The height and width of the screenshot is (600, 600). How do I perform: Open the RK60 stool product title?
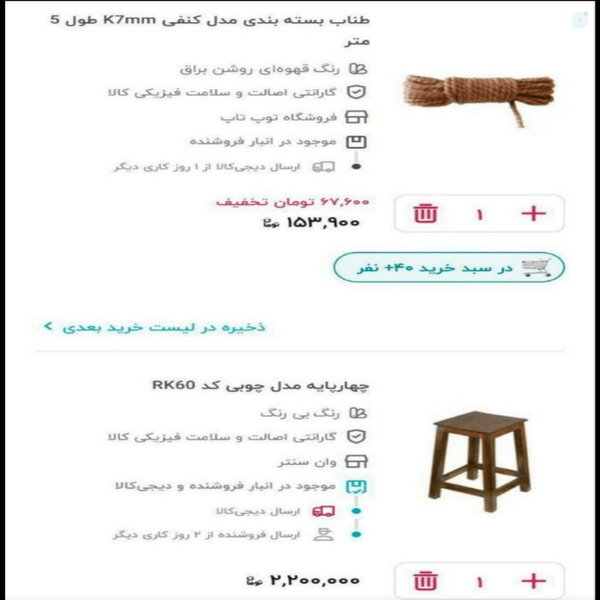pyautogui.click(x=261, y=385)
